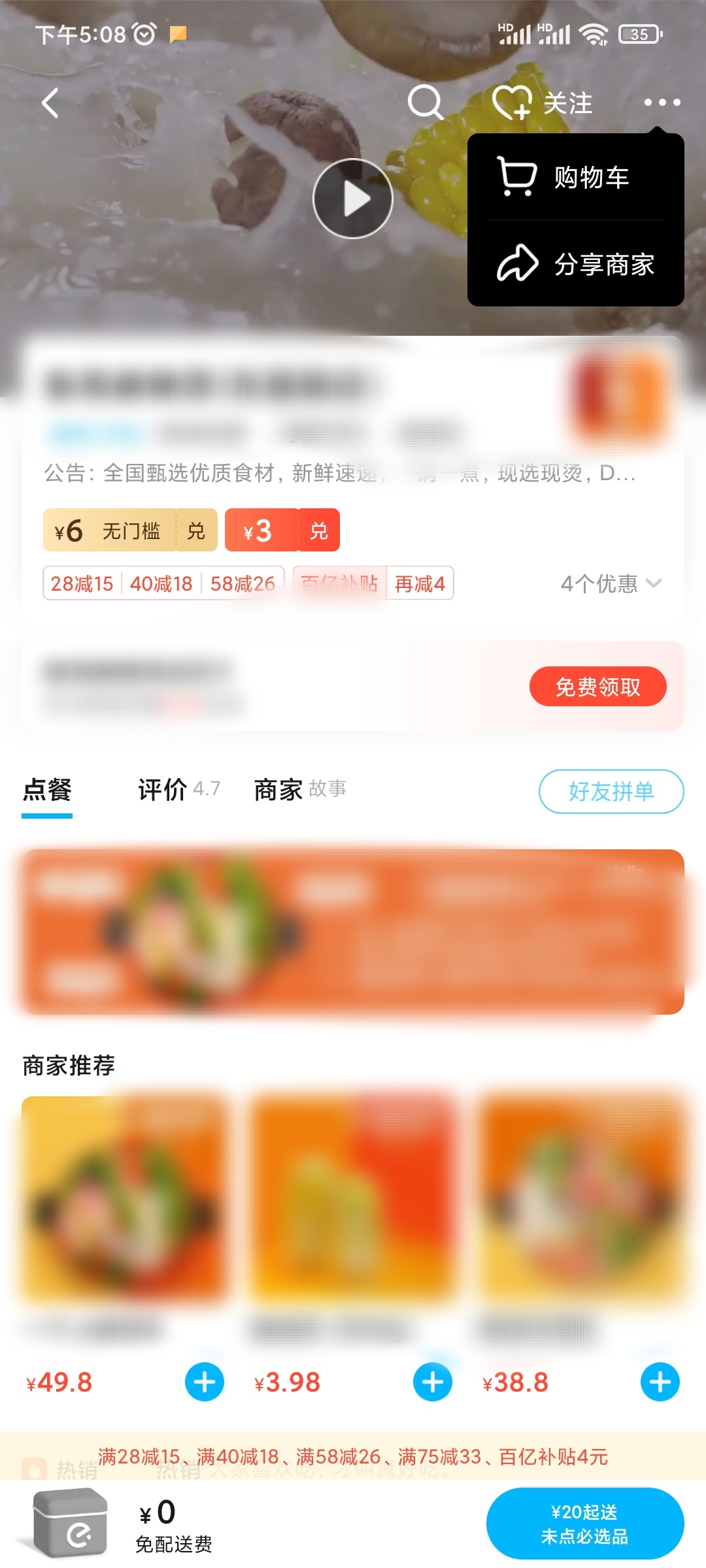Start 好友拼单 group ordering
The width and height of the screenshot is (706, 1568).
click(x=611, y=791)
